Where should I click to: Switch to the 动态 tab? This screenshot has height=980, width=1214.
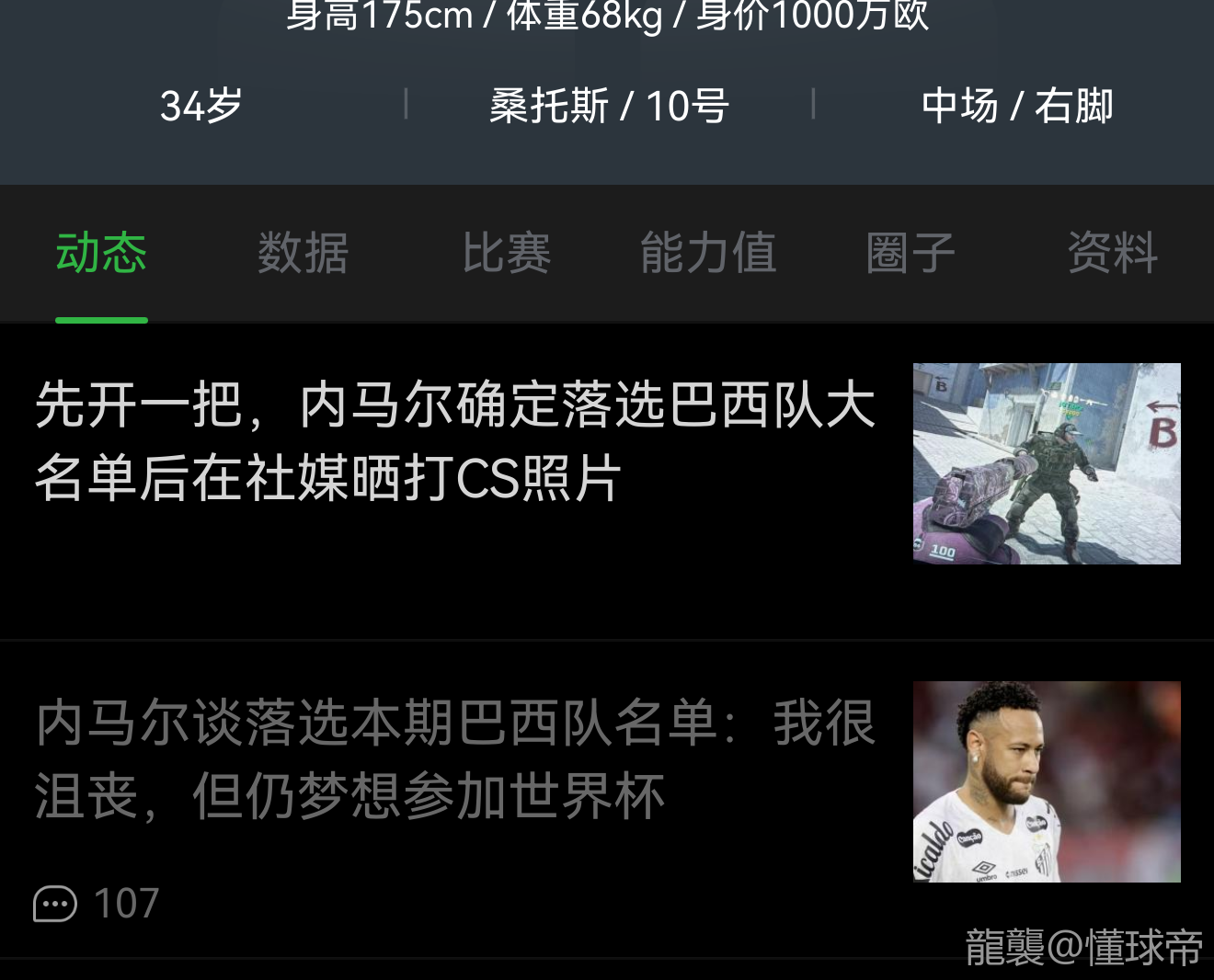[x=101, y=253]
